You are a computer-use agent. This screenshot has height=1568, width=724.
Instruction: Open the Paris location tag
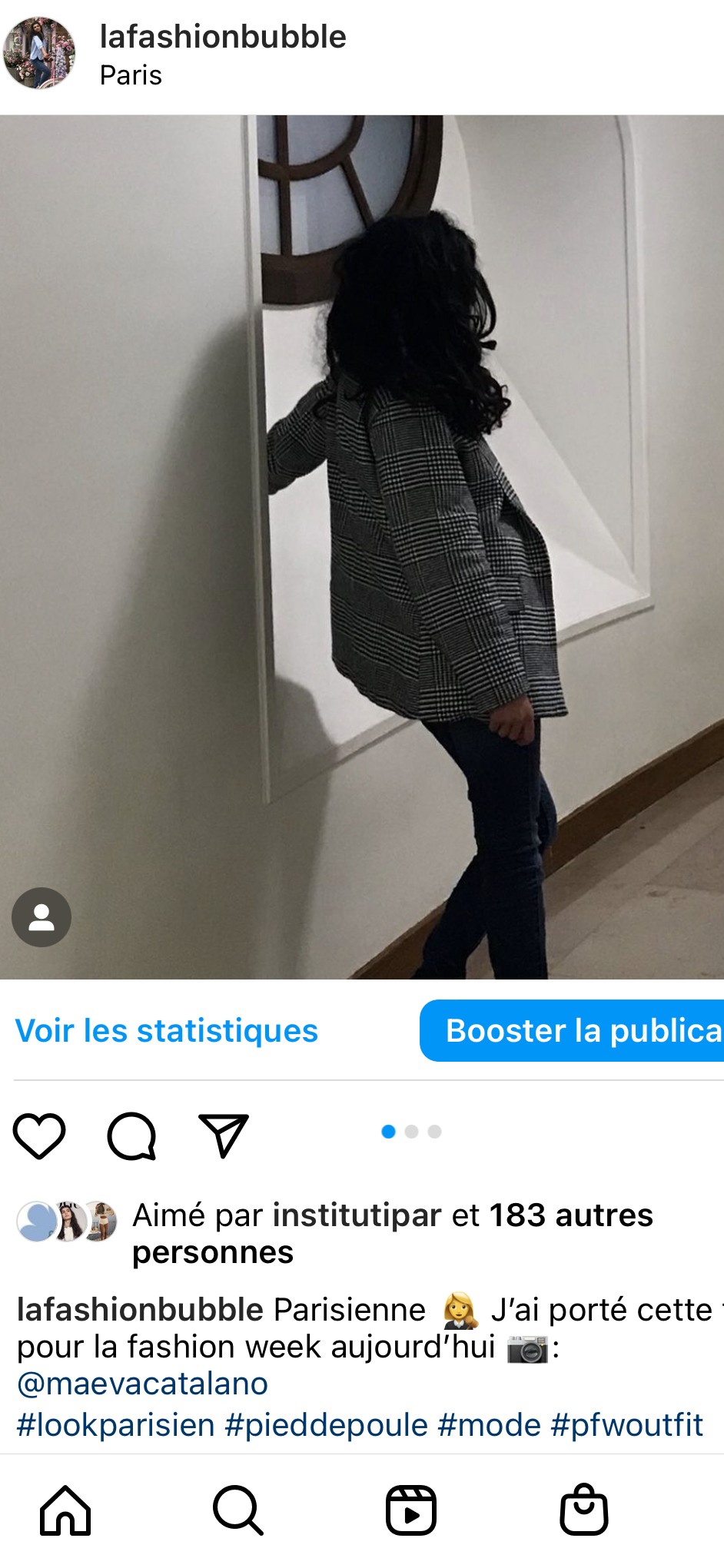tap(131, 75)
